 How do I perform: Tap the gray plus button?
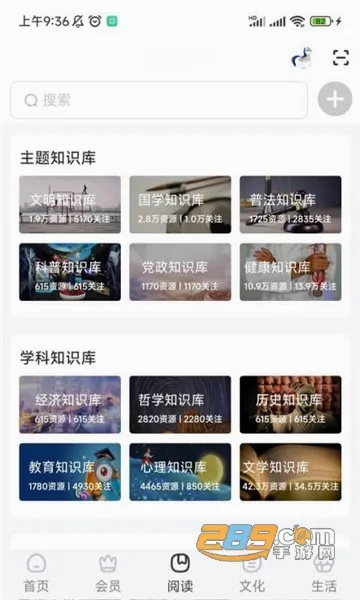335,99
